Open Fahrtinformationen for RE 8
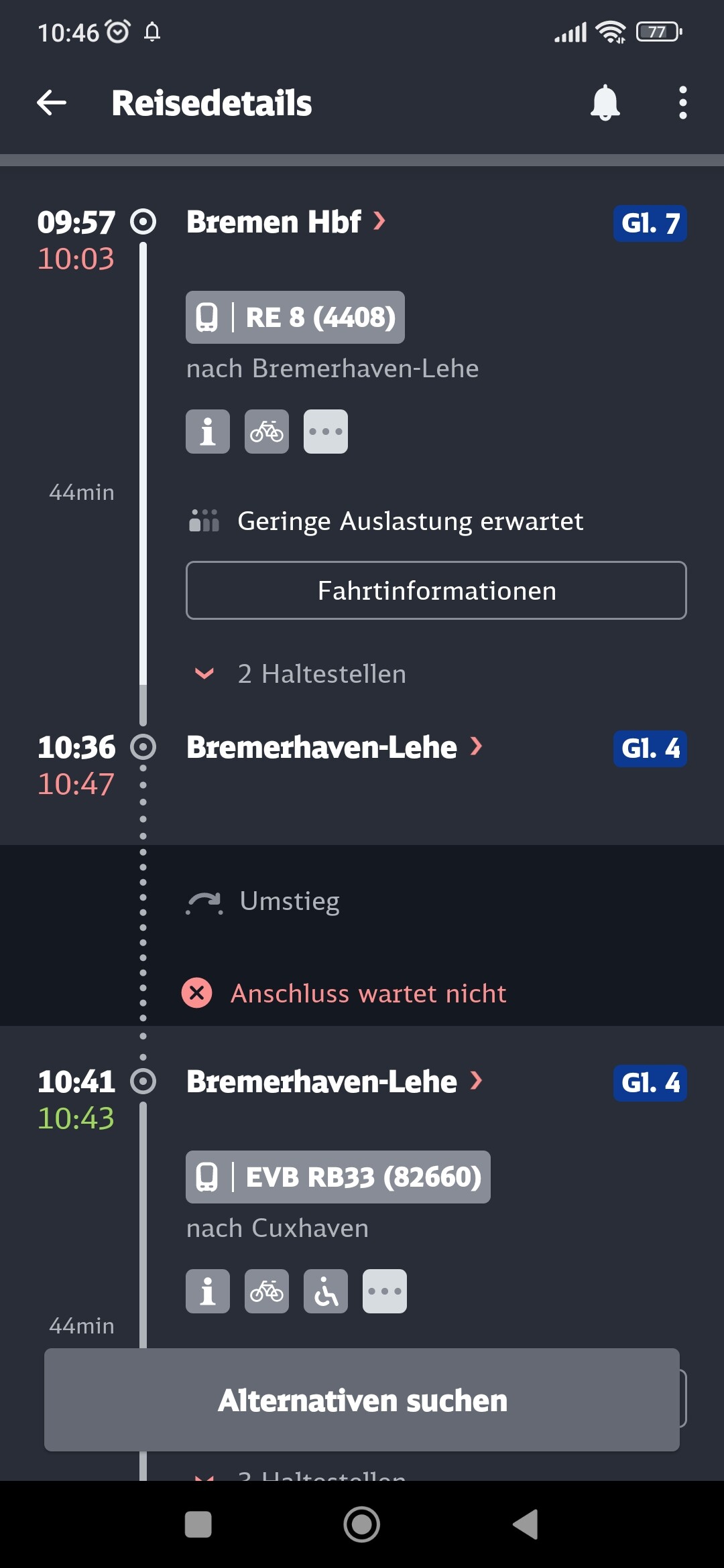This screenshot has width=724, height=1568. pyautogui.click(x=436, y=590)
